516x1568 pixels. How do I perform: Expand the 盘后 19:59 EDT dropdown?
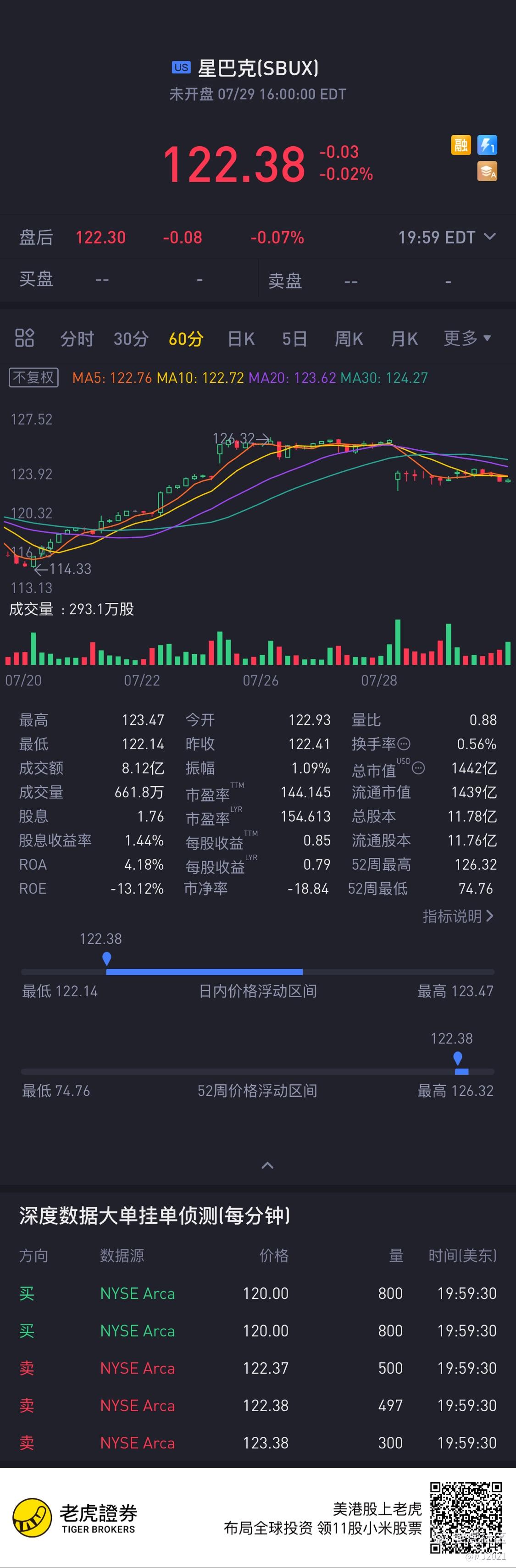point(489,237)
